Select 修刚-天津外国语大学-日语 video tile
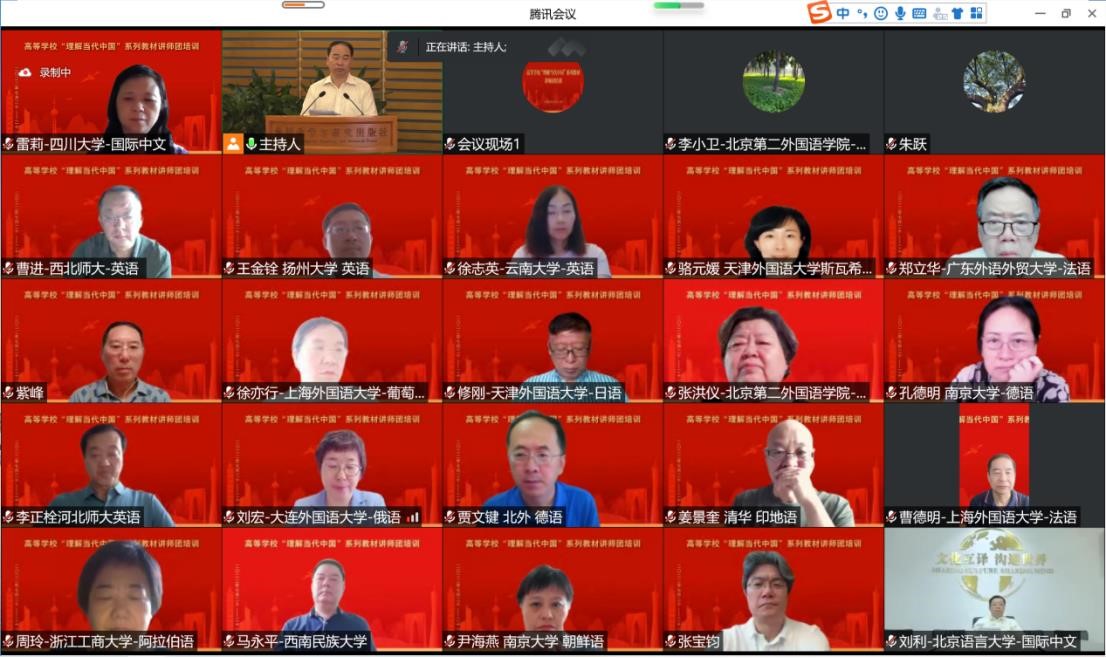This screenshot has width=1106, height=658. [552, 342]
